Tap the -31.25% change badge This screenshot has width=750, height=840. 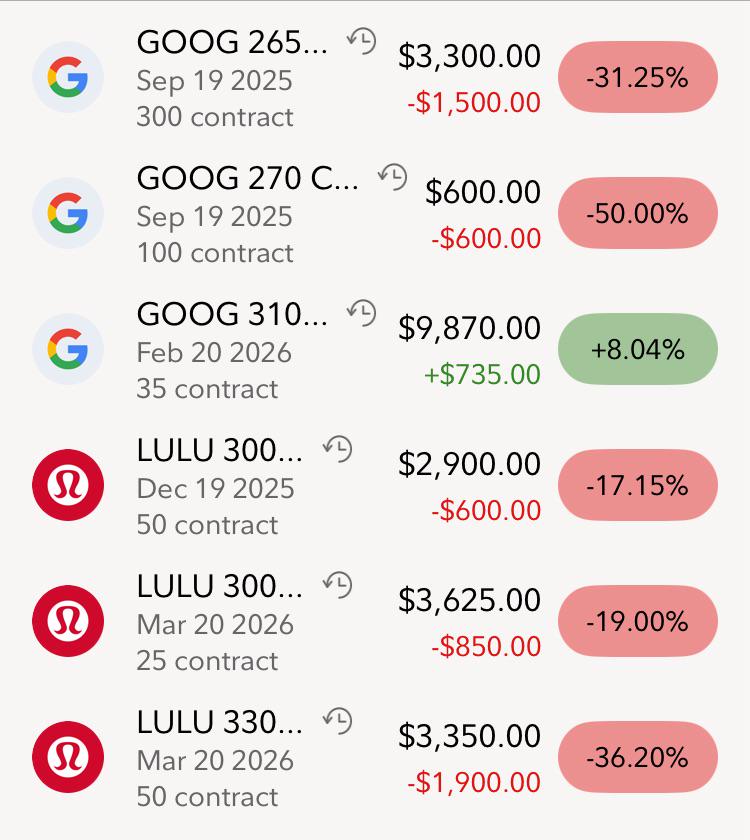click(638, 78)
